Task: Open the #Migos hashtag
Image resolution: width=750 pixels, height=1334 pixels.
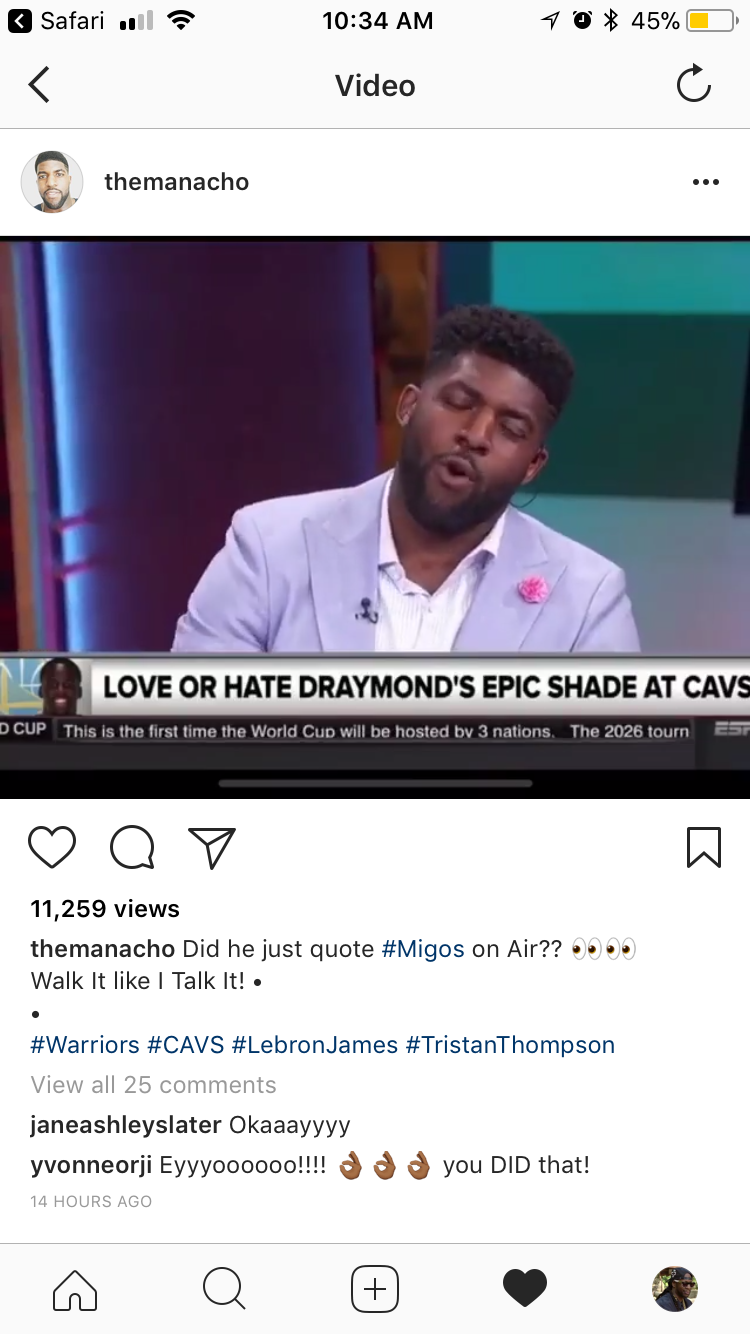Action: 423,949
